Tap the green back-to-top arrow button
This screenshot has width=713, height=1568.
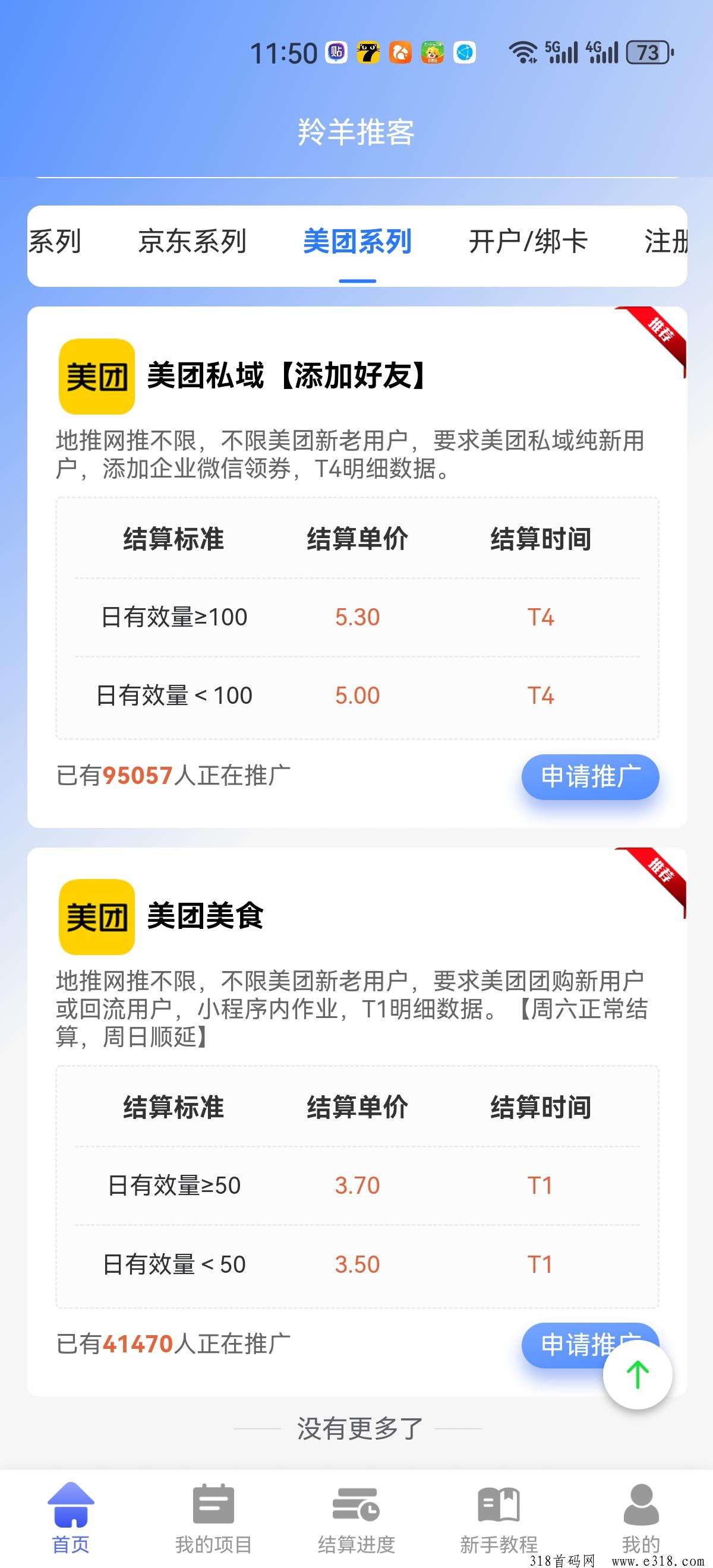click(637, 1374)
